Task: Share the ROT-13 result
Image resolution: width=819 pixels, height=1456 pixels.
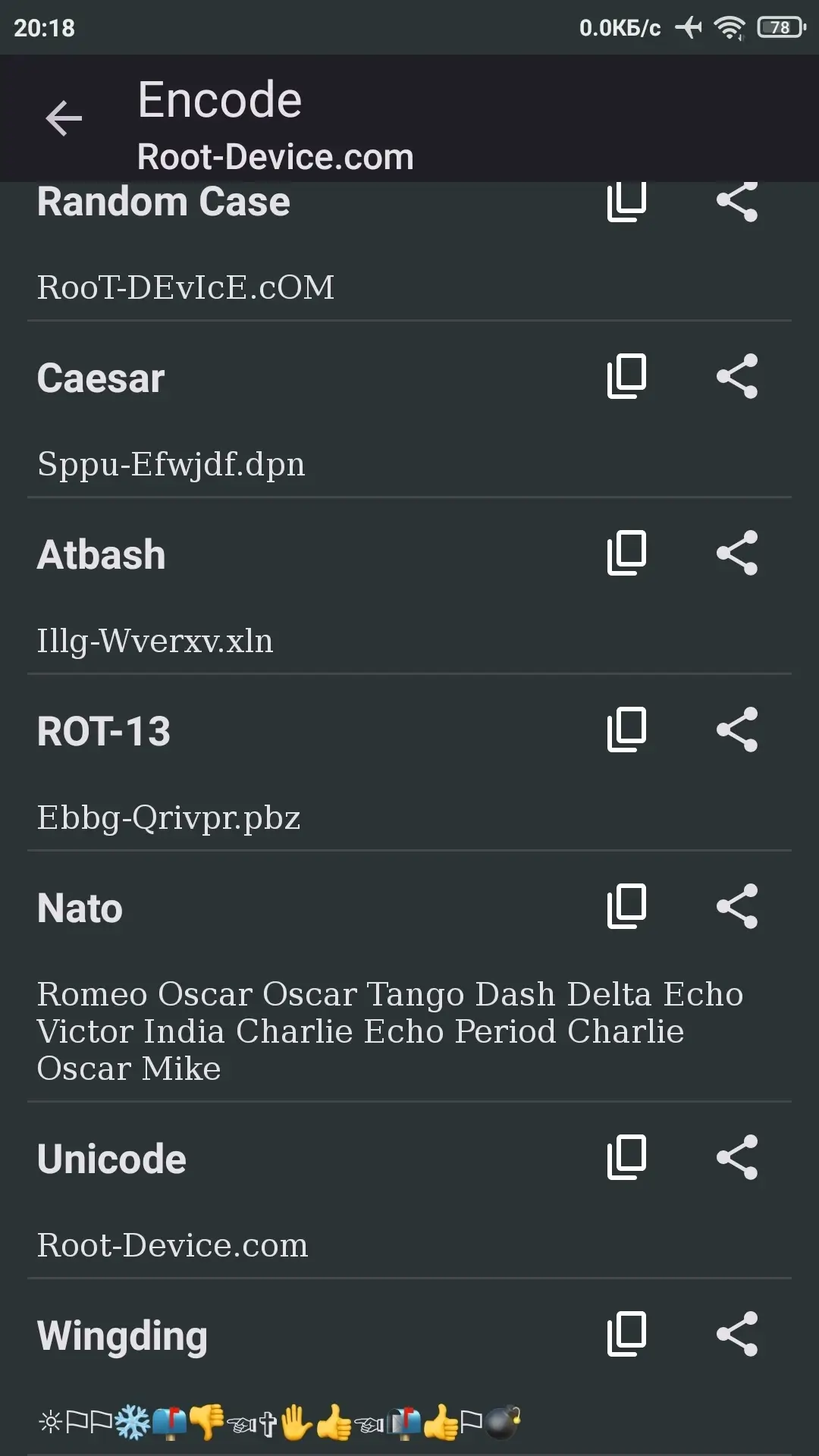Action: (737, 730)
